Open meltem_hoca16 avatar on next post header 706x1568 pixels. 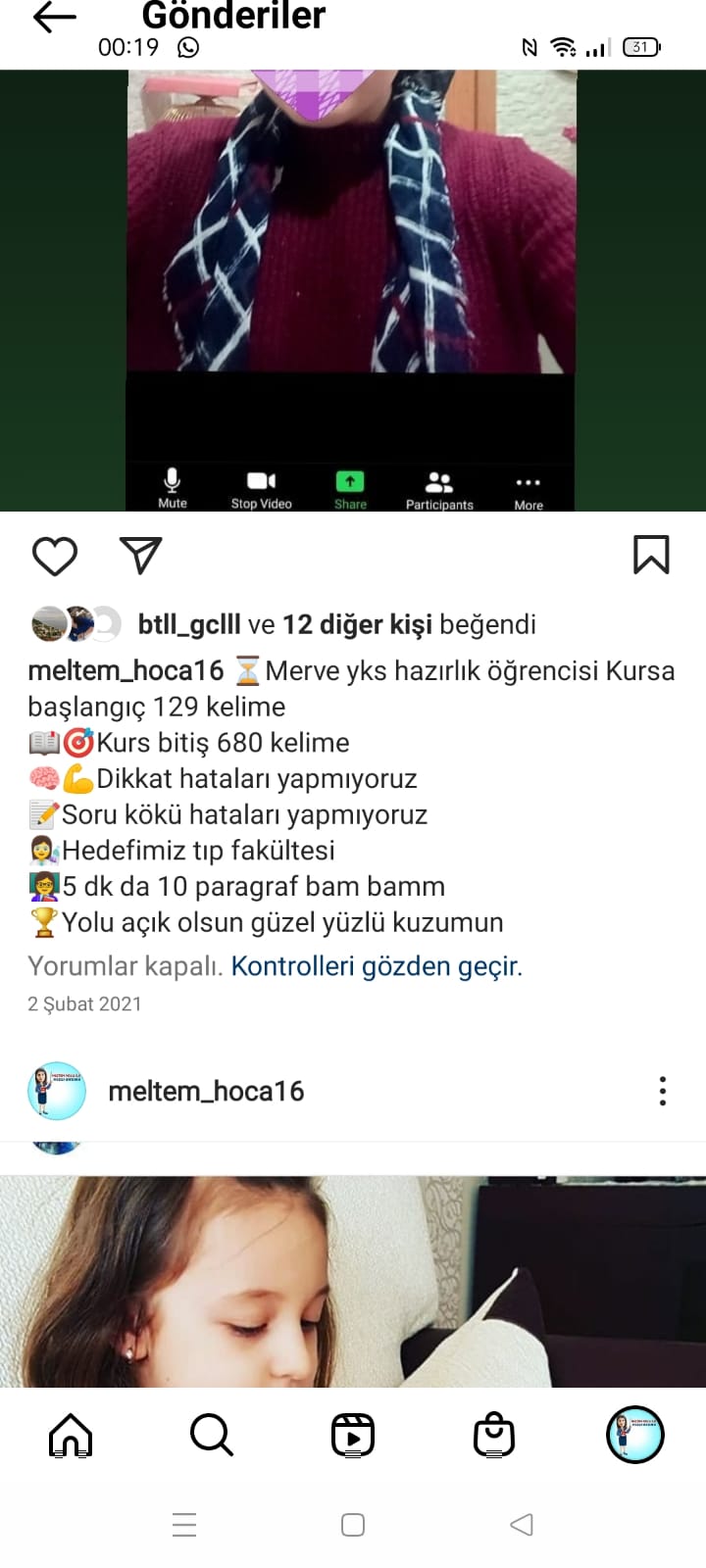(x=57, y=1091)
